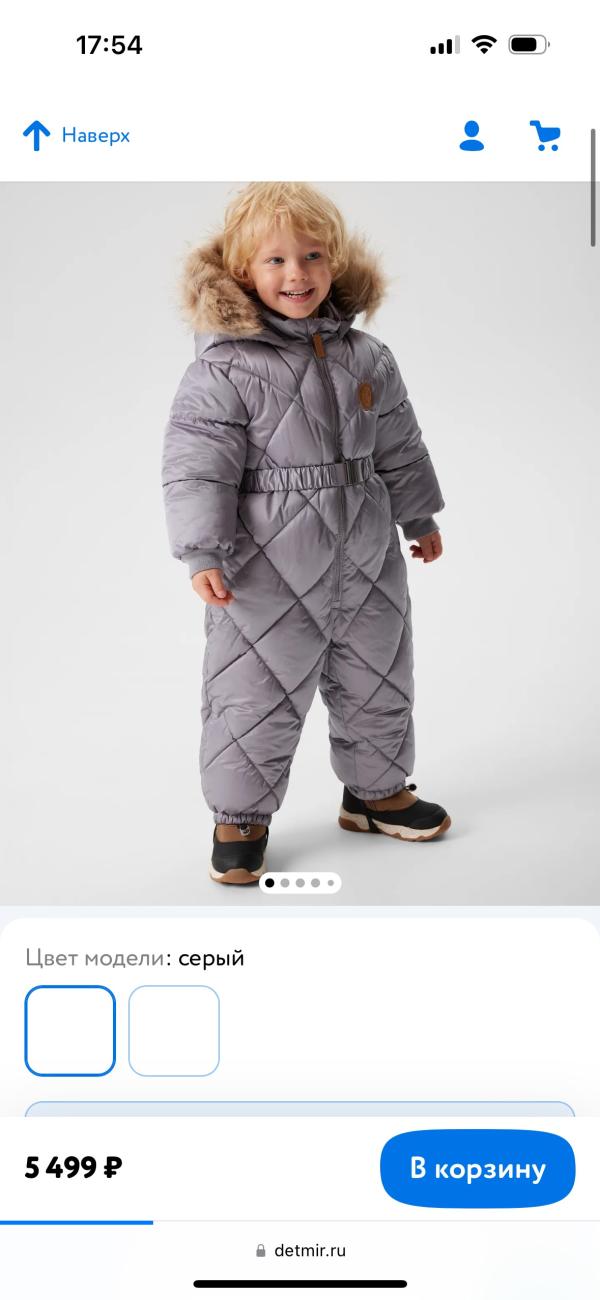600x1300 pixels.
Task: Tap the detmir.ru address bar
Action: pos(300,1250)
